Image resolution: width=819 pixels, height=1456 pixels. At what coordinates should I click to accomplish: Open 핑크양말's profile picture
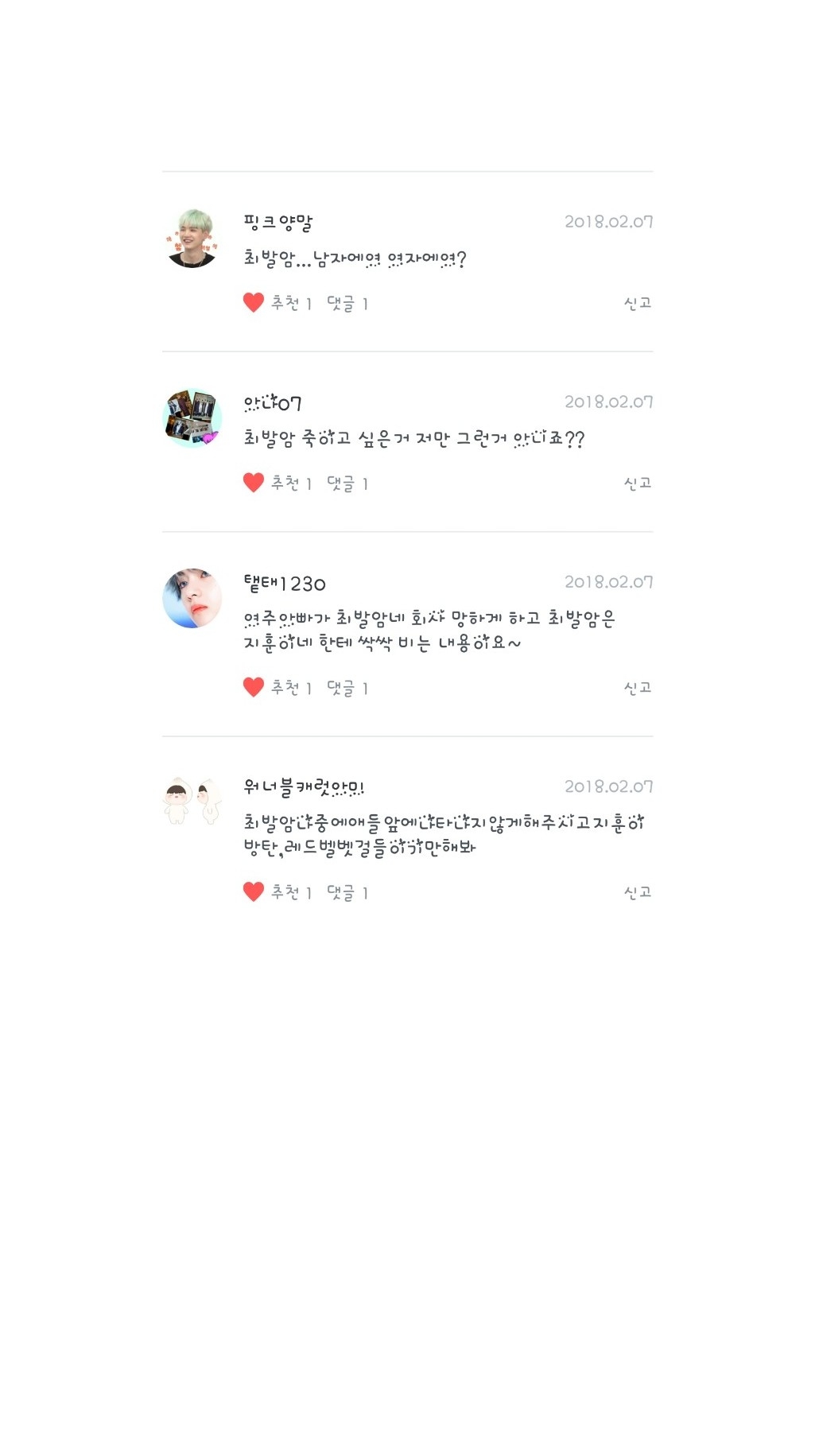coord(192,238)
